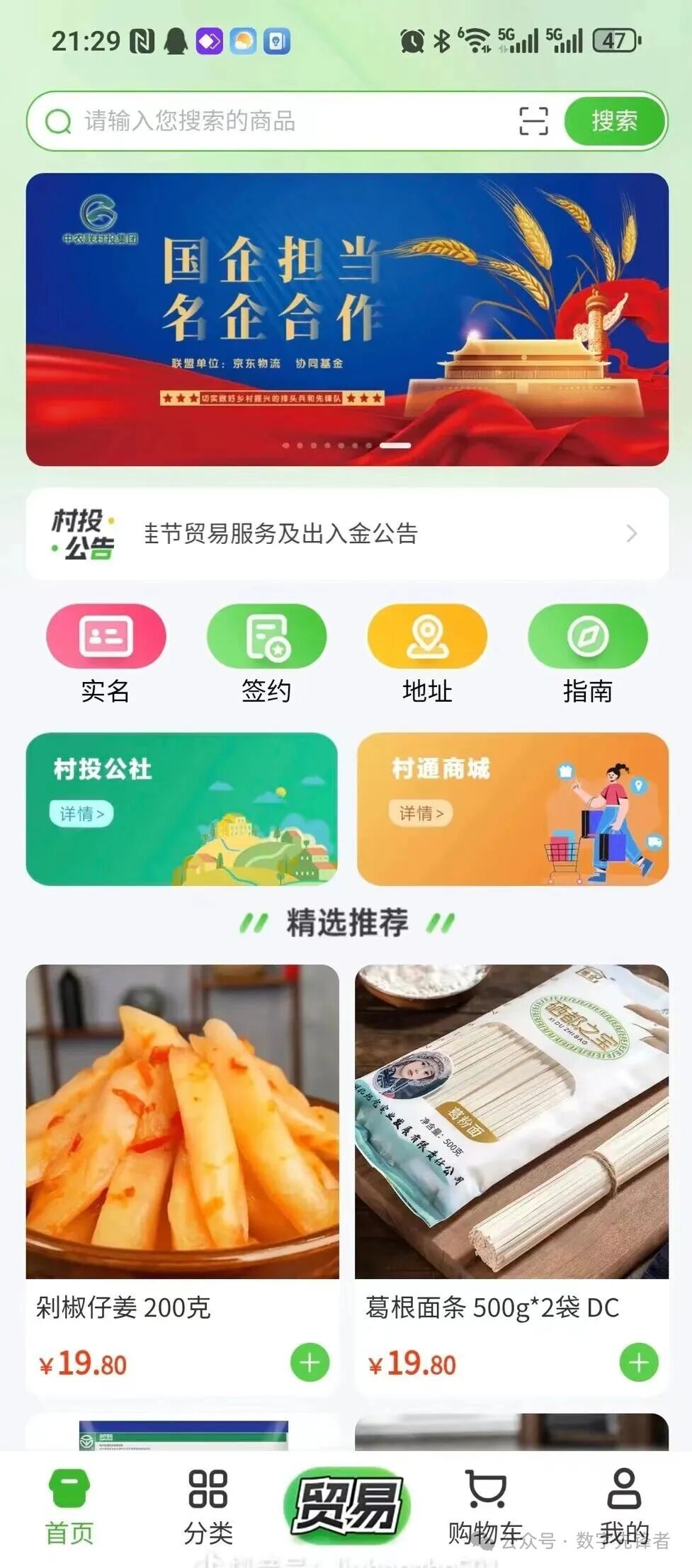Select the active carousel slide indicator
The height and width of the screenshot is (1568, 692).
click(397, 445)
